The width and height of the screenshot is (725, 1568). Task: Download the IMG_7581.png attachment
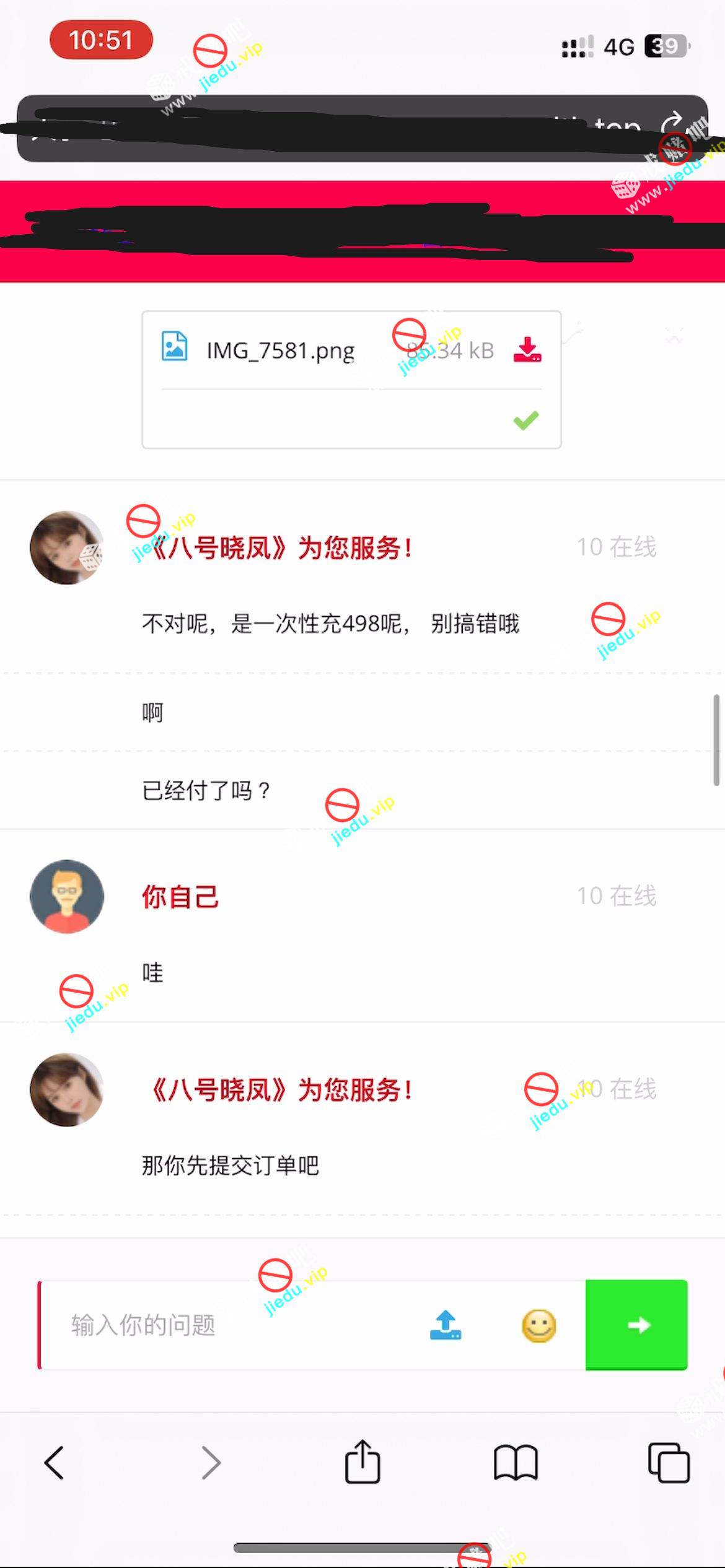point(527,350)
